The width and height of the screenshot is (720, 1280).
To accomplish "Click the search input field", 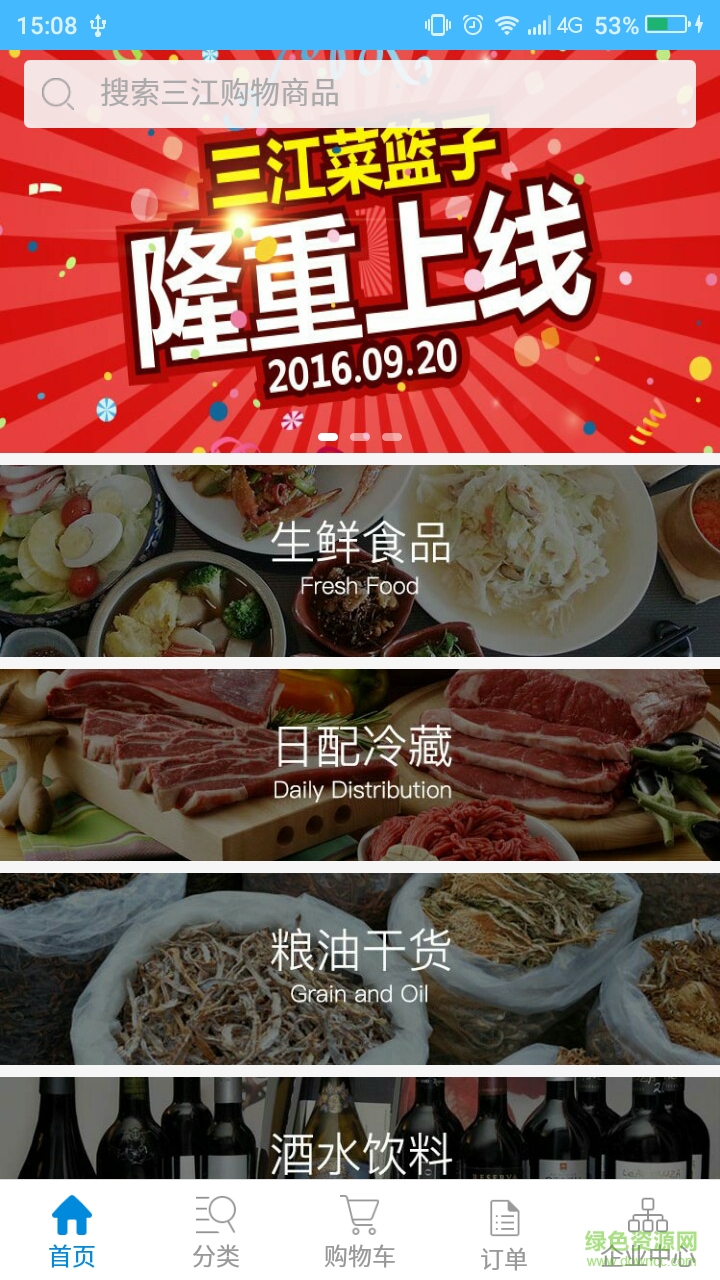I will 300,95.
